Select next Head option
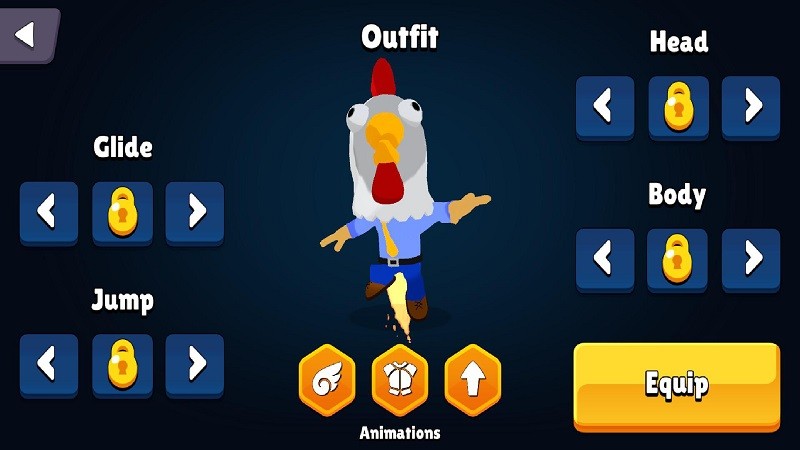Image resolution: width=800 pixels, height=450 pixels. 751,107
